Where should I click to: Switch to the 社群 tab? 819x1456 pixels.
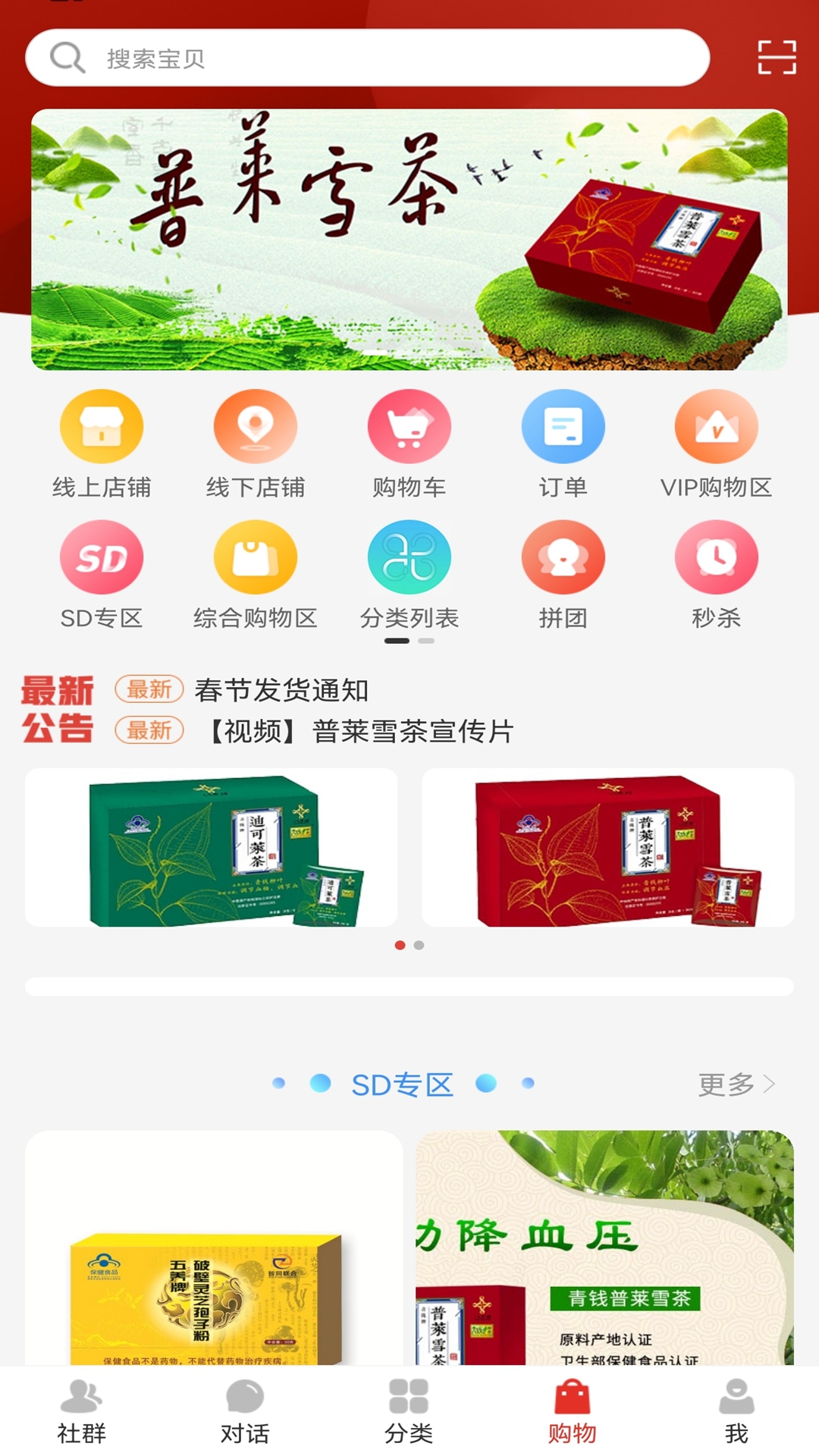click(82, 1412)
